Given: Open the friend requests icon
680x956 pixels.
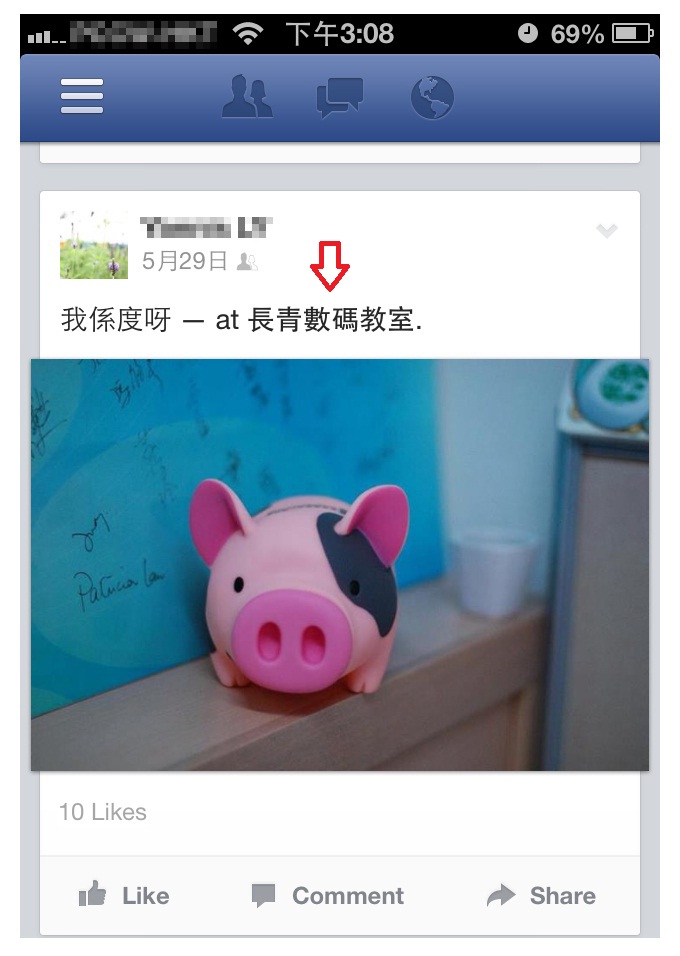Looking at the screenshot, I should 247,98.
